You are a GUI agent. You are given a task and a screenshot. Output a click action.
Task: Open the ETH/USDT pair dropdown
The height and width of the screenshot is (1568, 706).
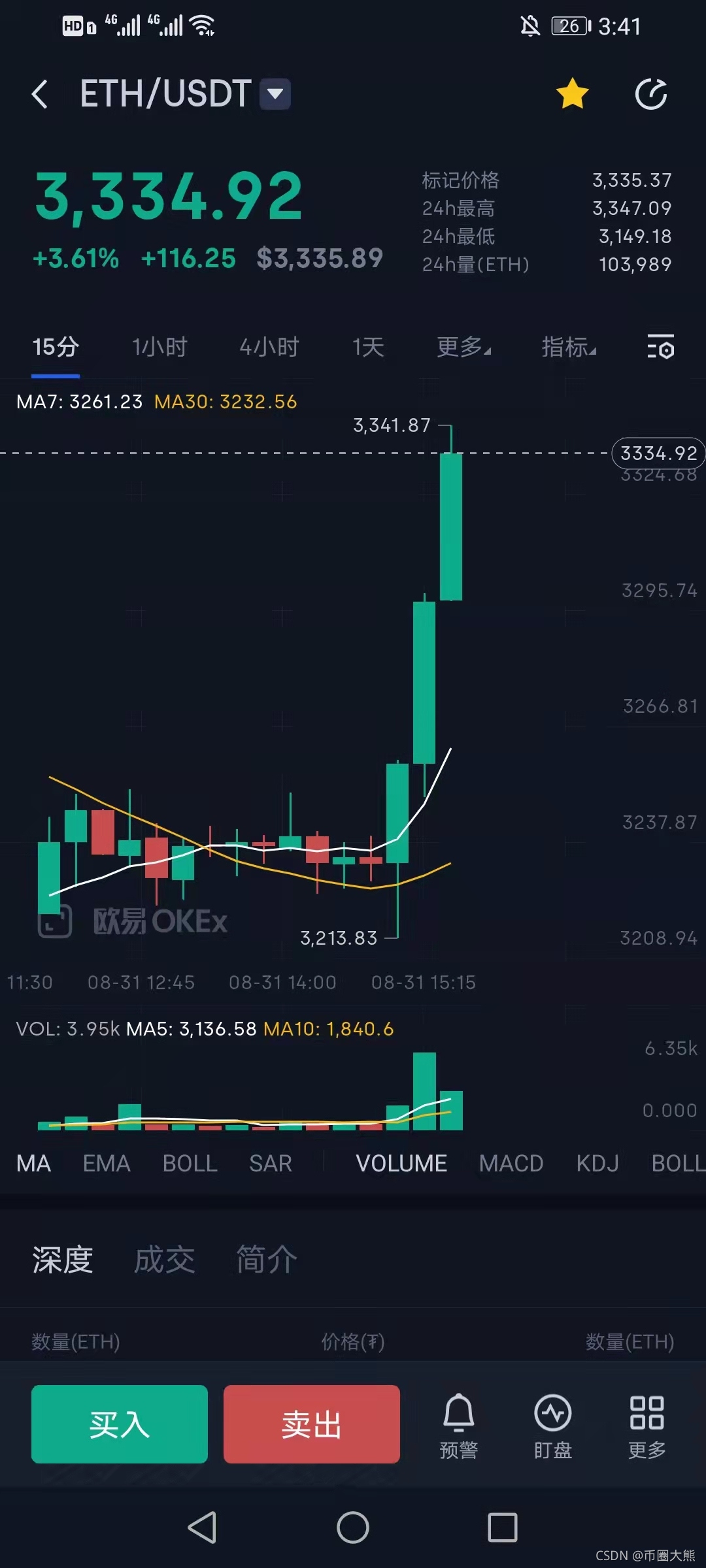[275, 94]
